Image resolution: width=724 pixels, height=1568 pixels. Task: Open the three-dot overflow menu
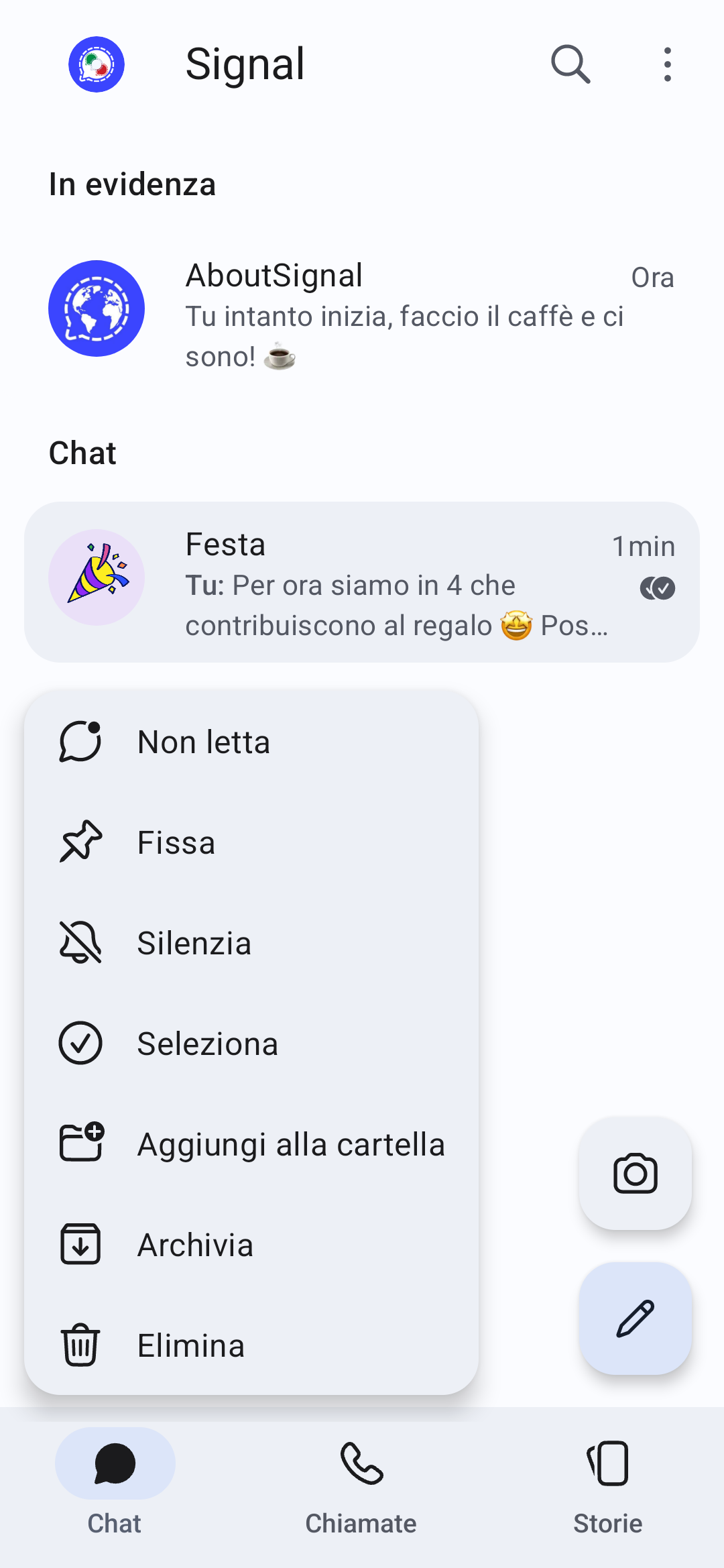pyautogui.click(x=667, y=64)
